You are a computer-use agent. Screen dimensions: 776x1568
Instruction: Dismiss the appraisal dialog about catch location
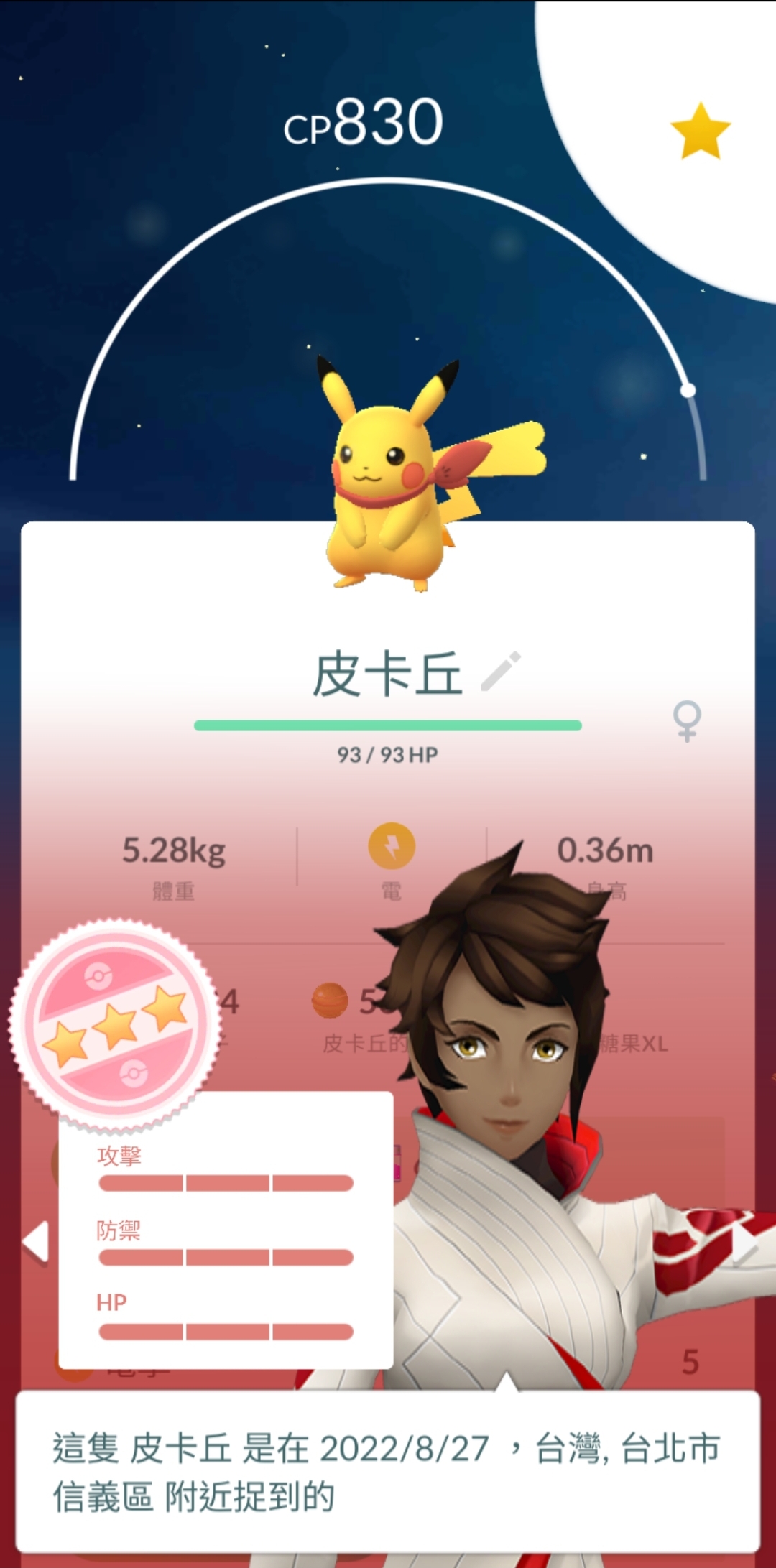tap(388, 1471)
